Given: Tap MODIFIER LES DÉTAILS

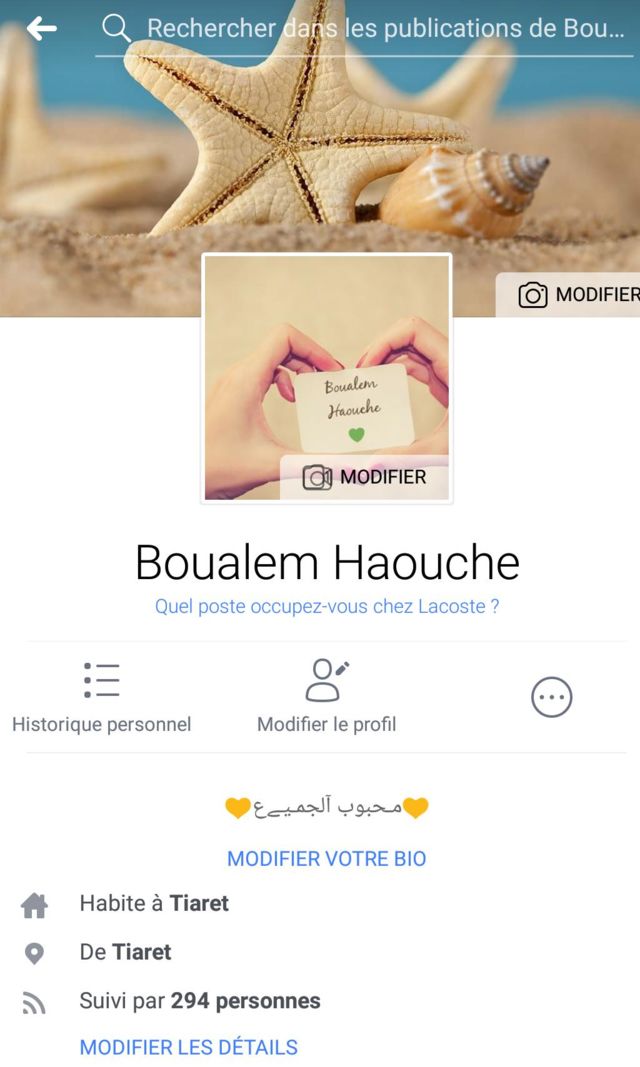Looking at the screenshot, I should click(189, 1048).
